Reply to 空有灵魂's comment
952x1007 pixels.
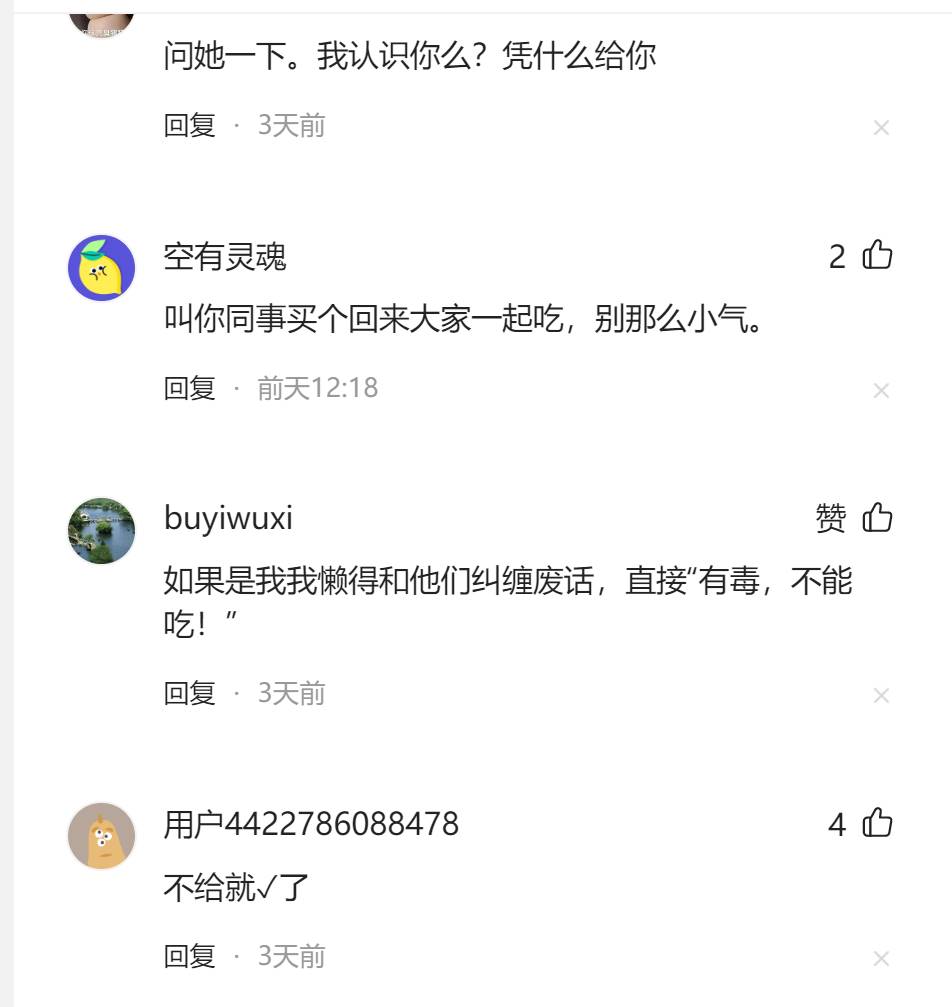pos(190,388)
